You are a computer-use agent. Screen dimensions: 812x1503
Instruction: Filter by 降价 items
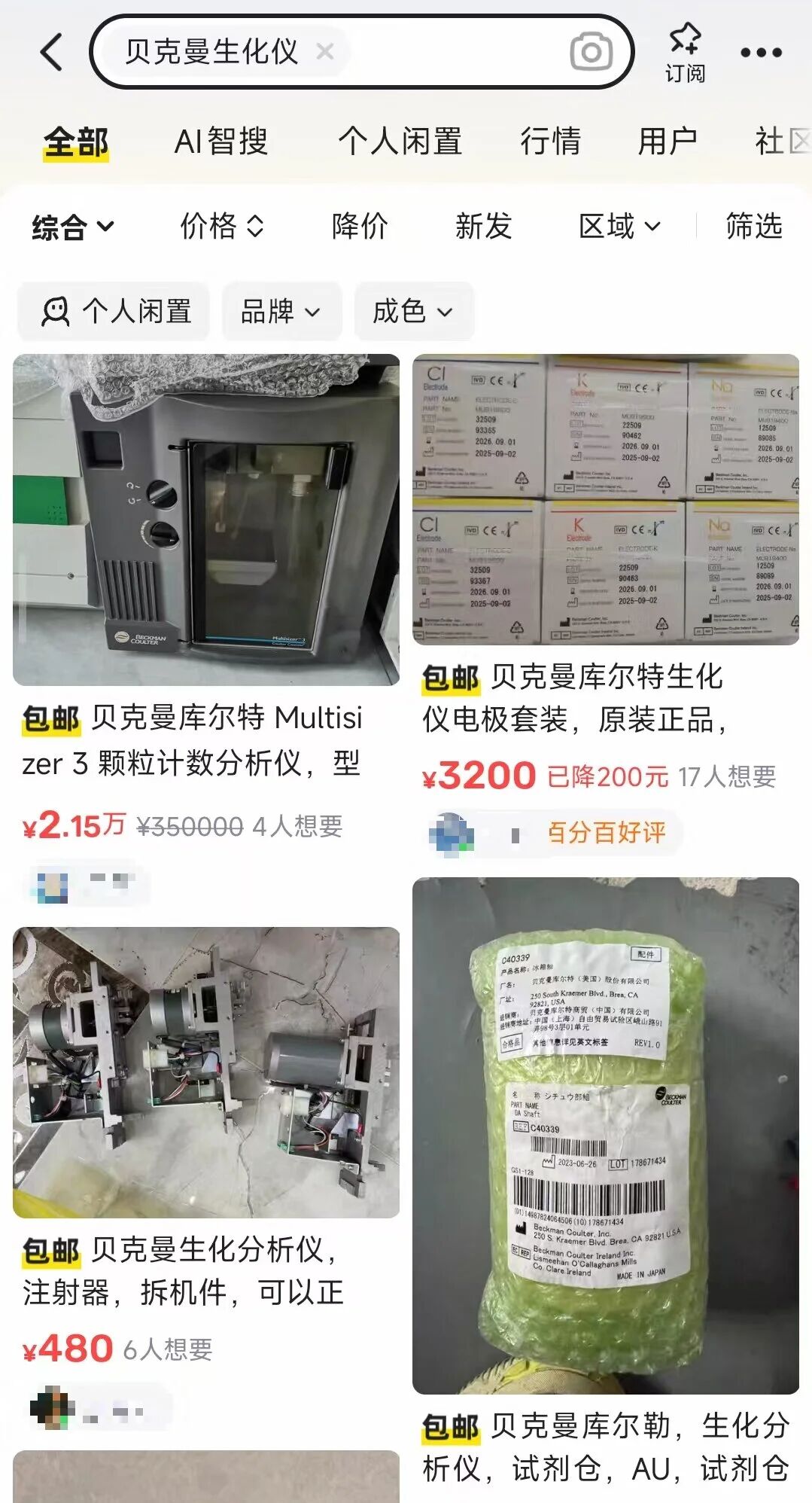tap(360, 226)
